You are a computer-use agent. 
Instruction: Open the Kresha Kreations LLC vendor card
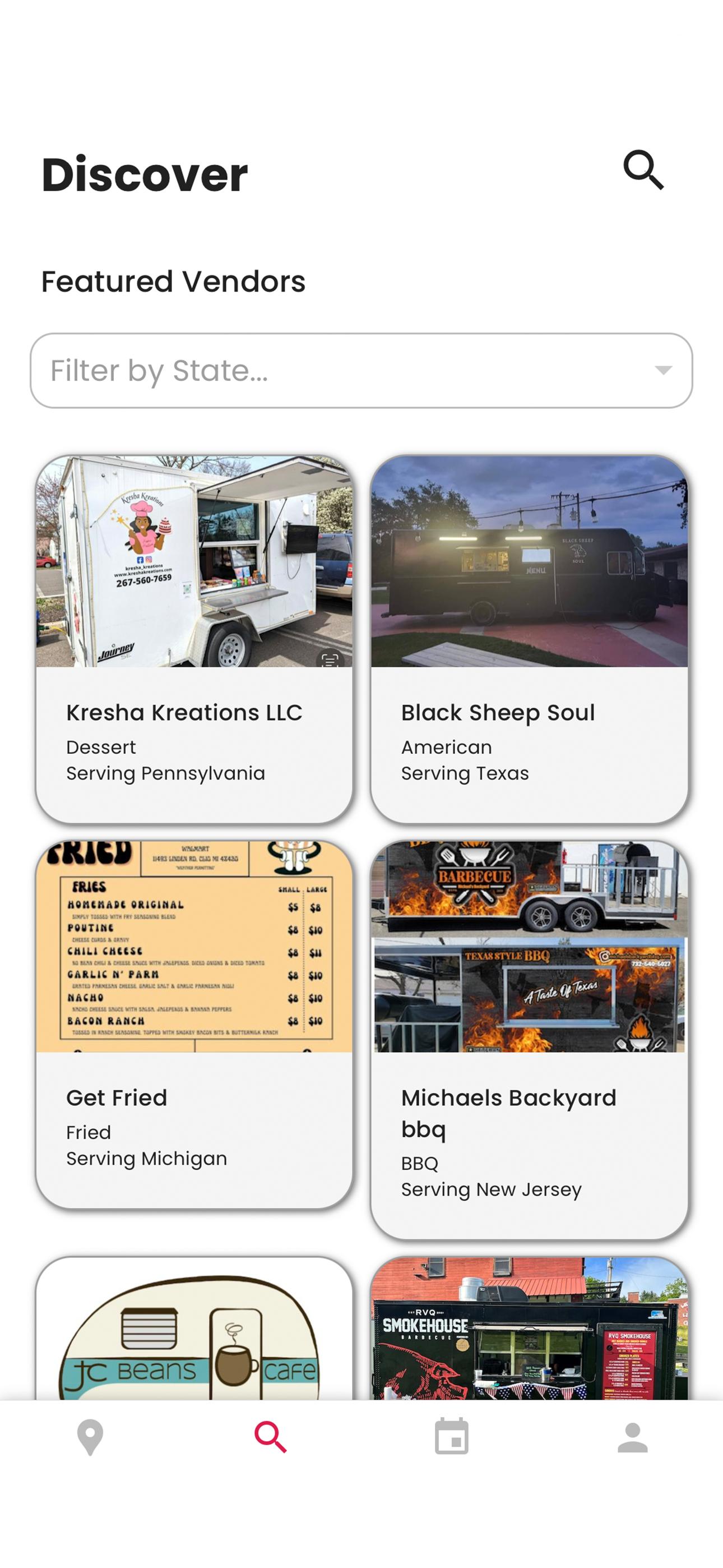coord(194,639)
